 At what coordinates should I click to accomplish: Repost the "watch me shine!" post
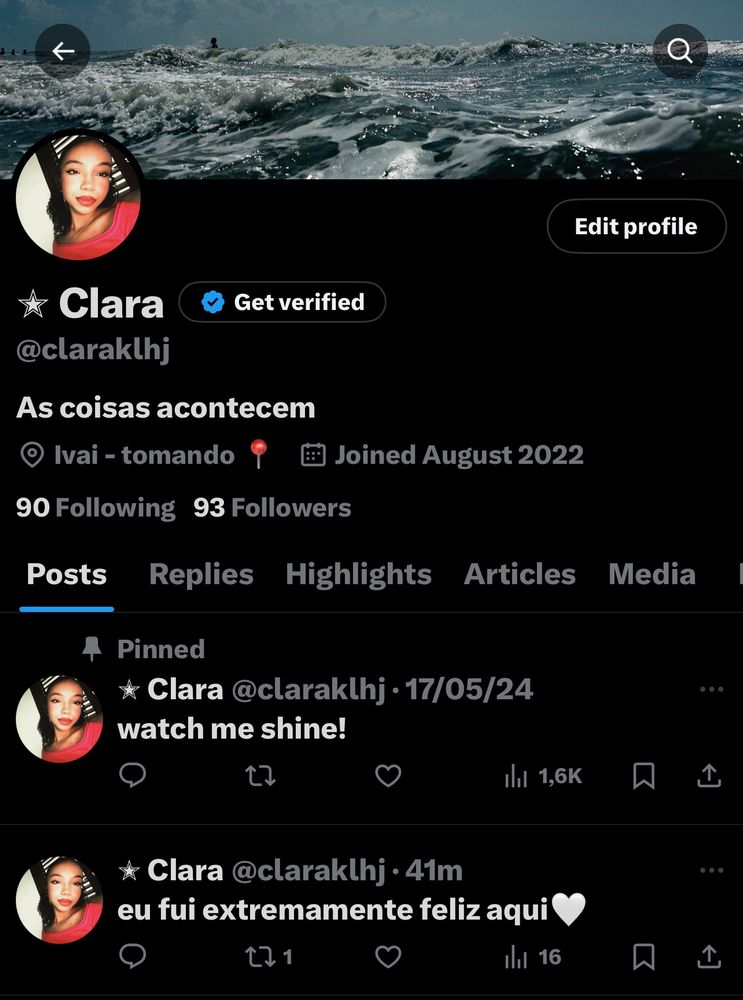[x=261, y=776]
